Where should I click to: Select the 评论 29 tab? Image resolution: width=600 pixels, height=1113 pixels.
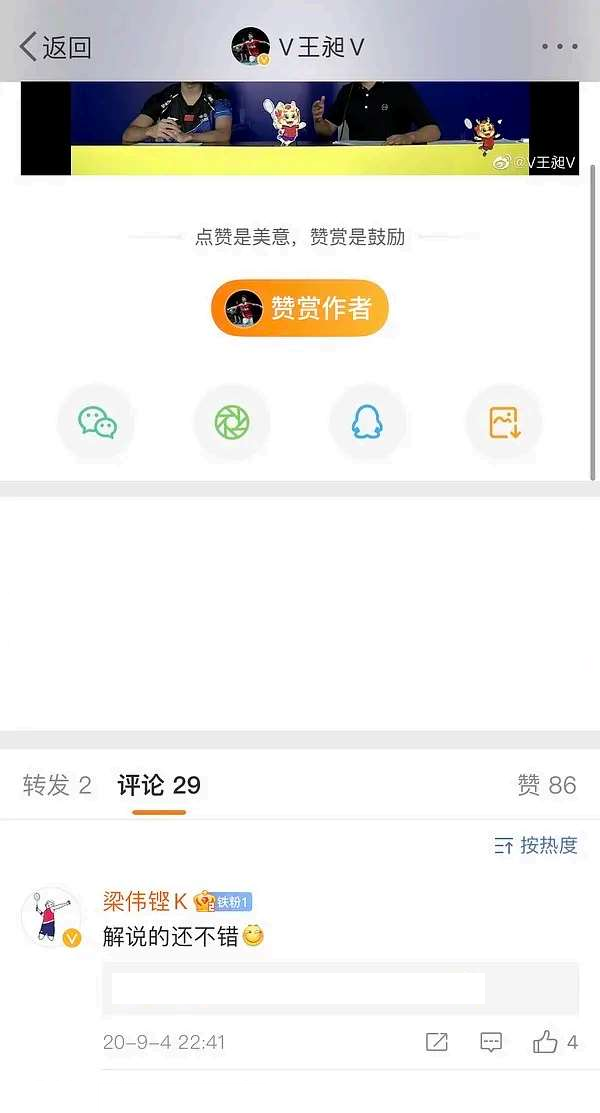pos(159,786)
